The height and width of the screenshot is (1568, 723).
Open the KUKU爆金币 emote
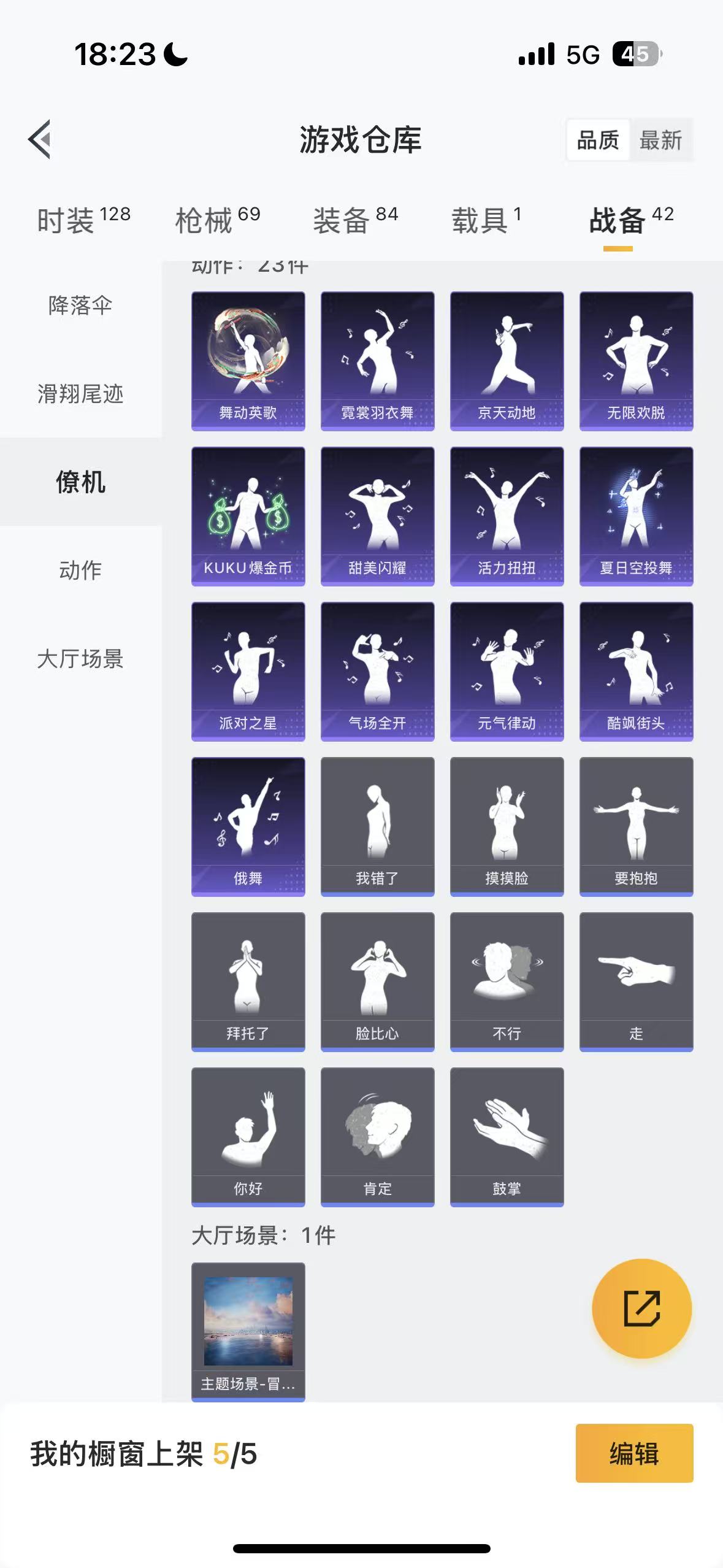pos(248,516)
